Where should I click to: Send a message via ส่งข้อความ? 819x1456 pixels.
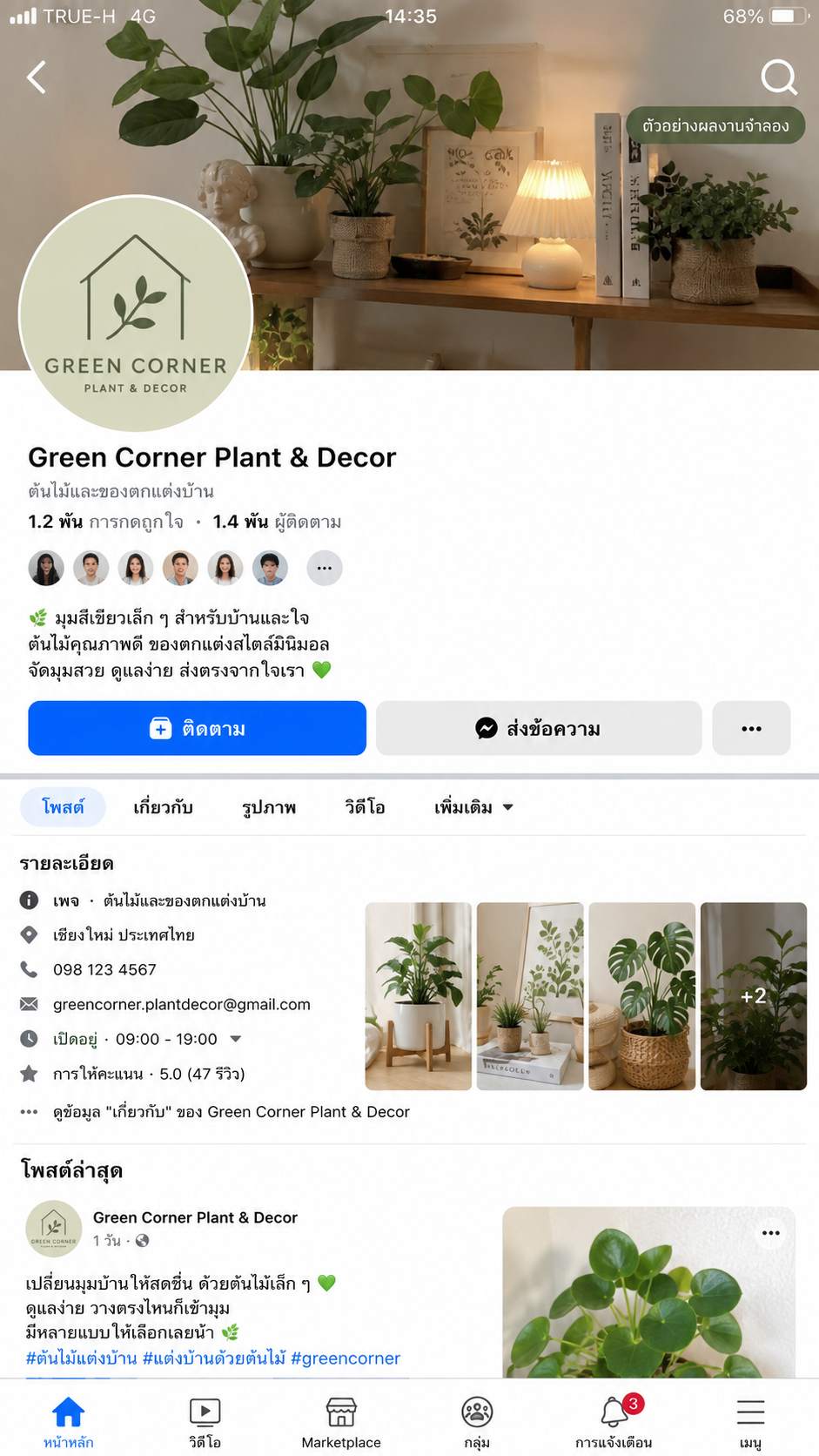pyautogui.click(x=539, y=728)
